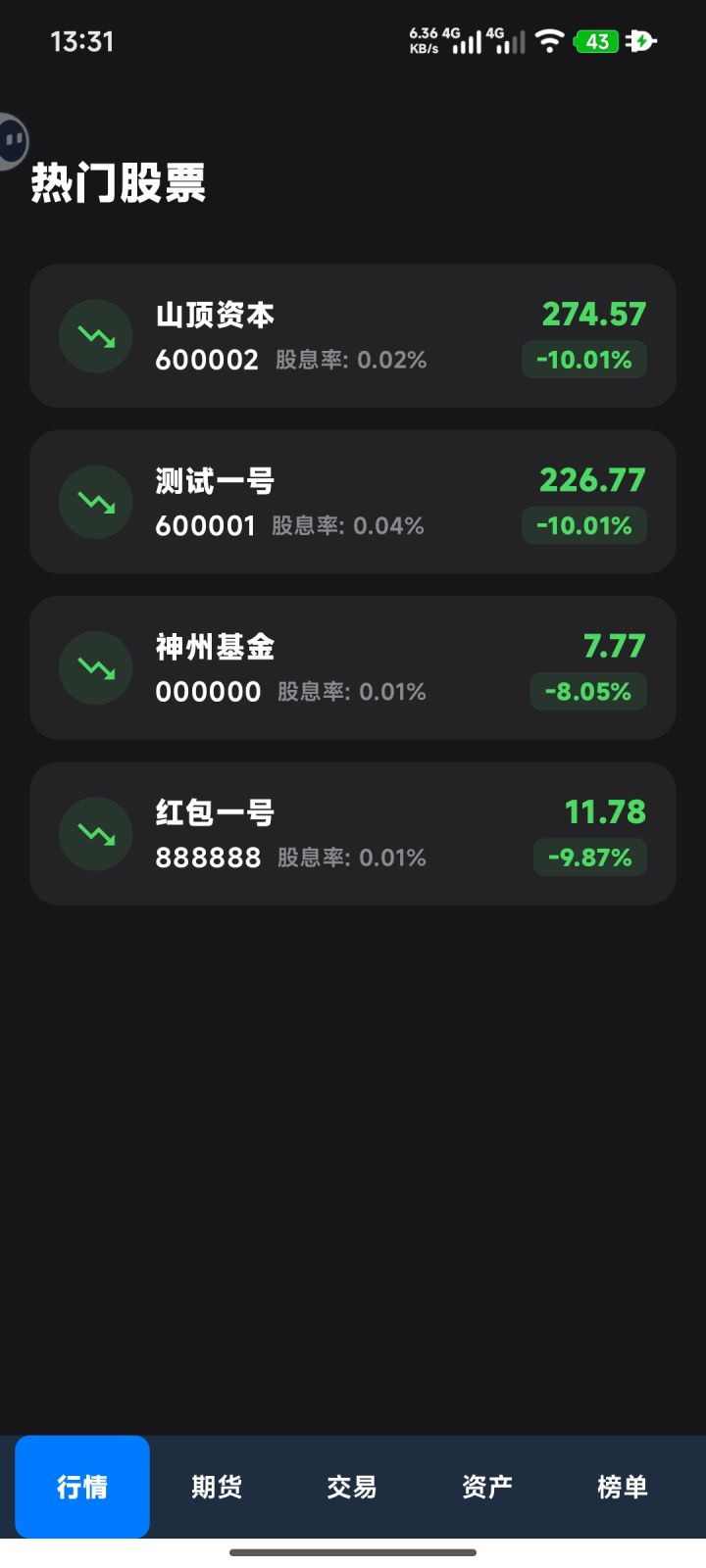The width and height of the screenshot is (706, 1568).
Task: Select the 红包一号 stock card
Action: (x=353, y=834)
